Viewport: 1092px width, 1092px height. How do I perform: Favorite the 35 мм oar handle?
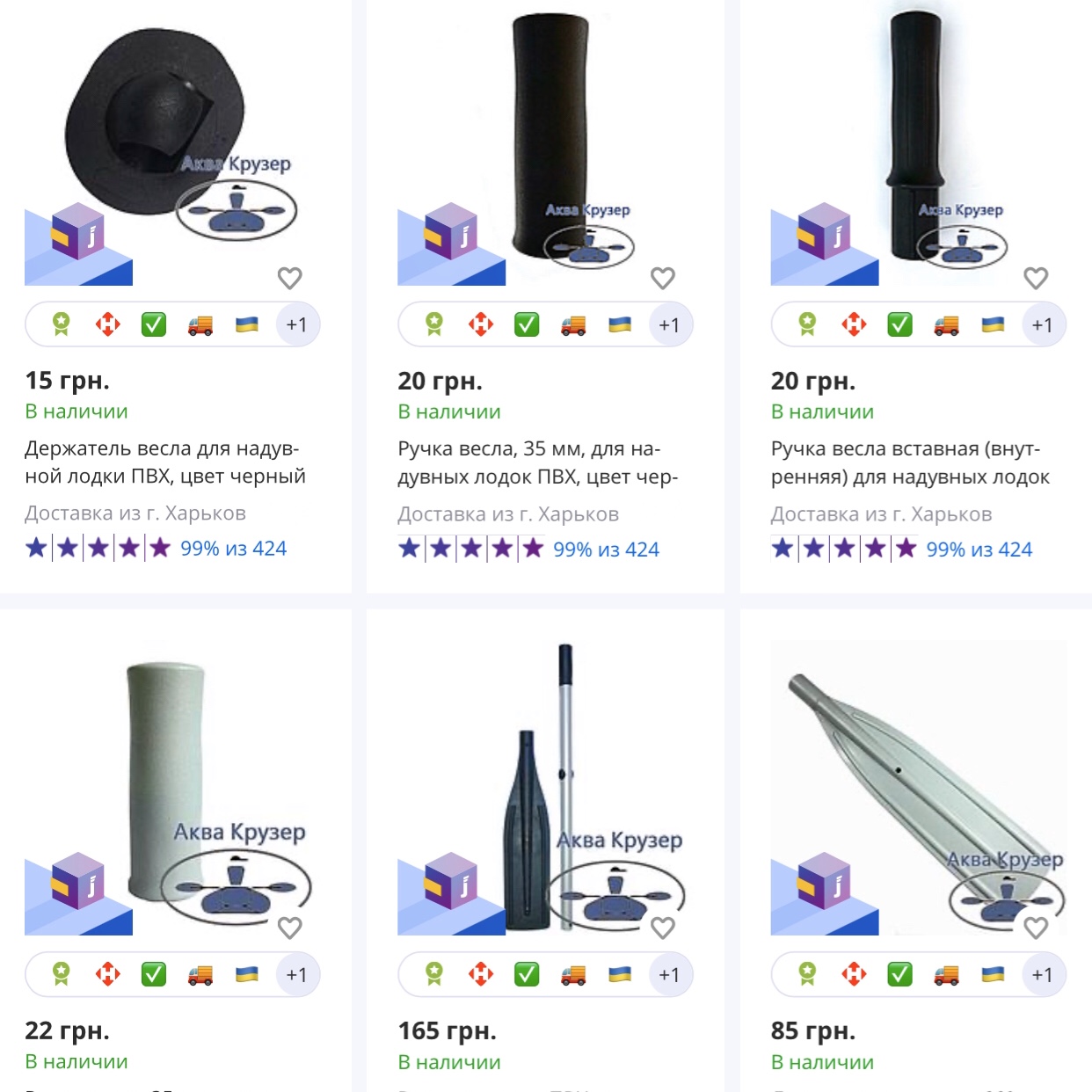662,278
